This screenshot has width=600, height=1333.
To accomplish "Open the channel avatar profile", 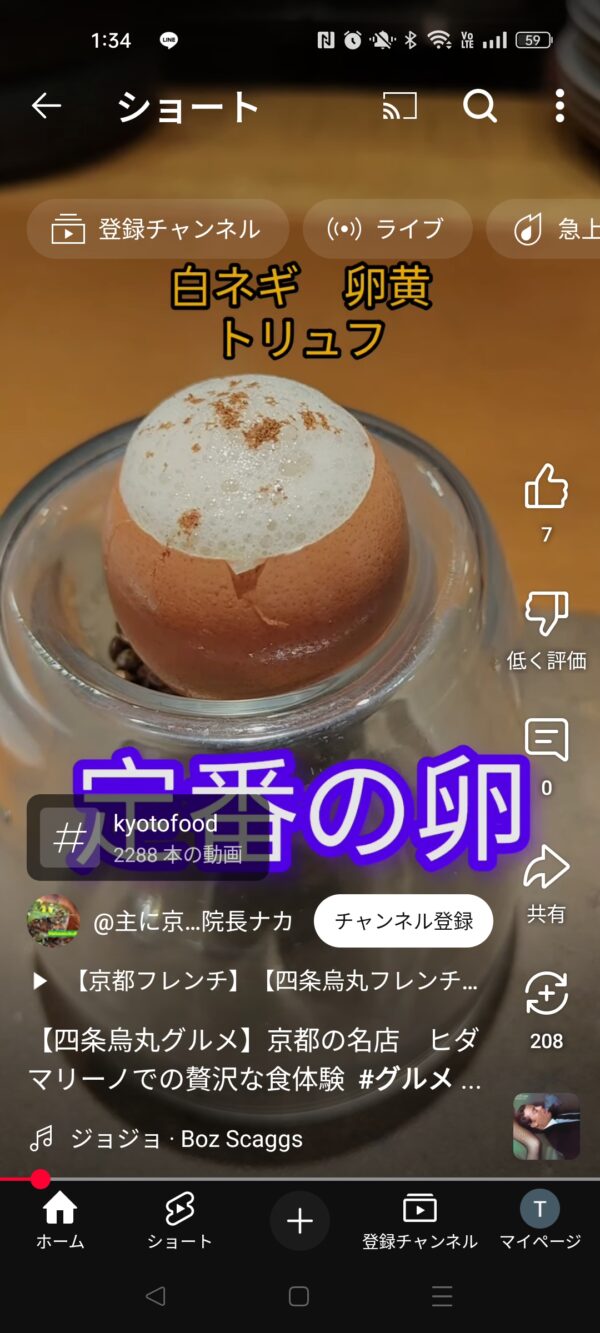I will point(52,921).
